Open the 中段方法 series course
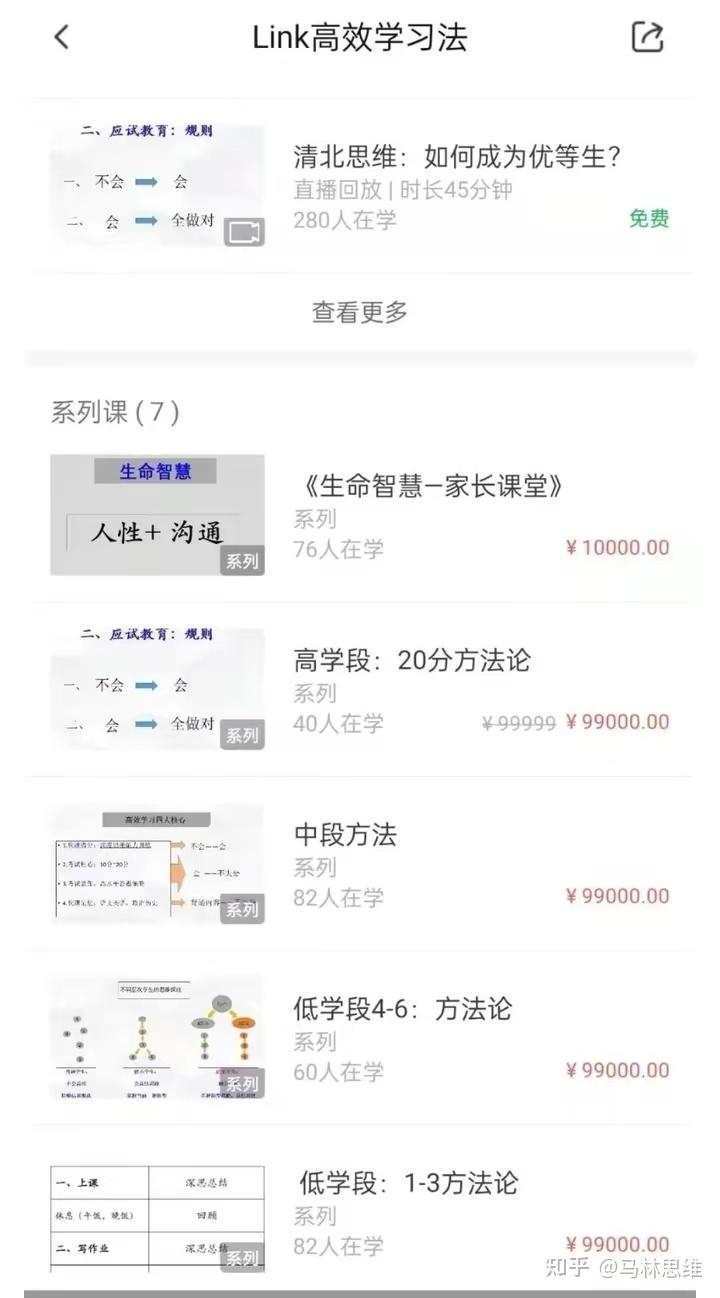 pos(346,835)
